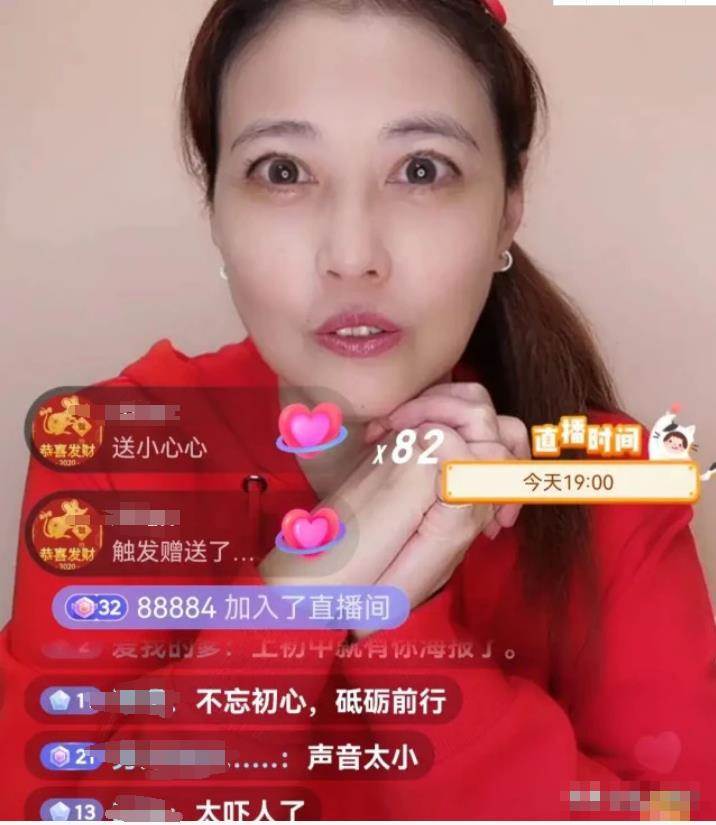The image size is (716, 825).
Task: Tap the 88884 加入了直播间 notice
Action: (231, 607)
